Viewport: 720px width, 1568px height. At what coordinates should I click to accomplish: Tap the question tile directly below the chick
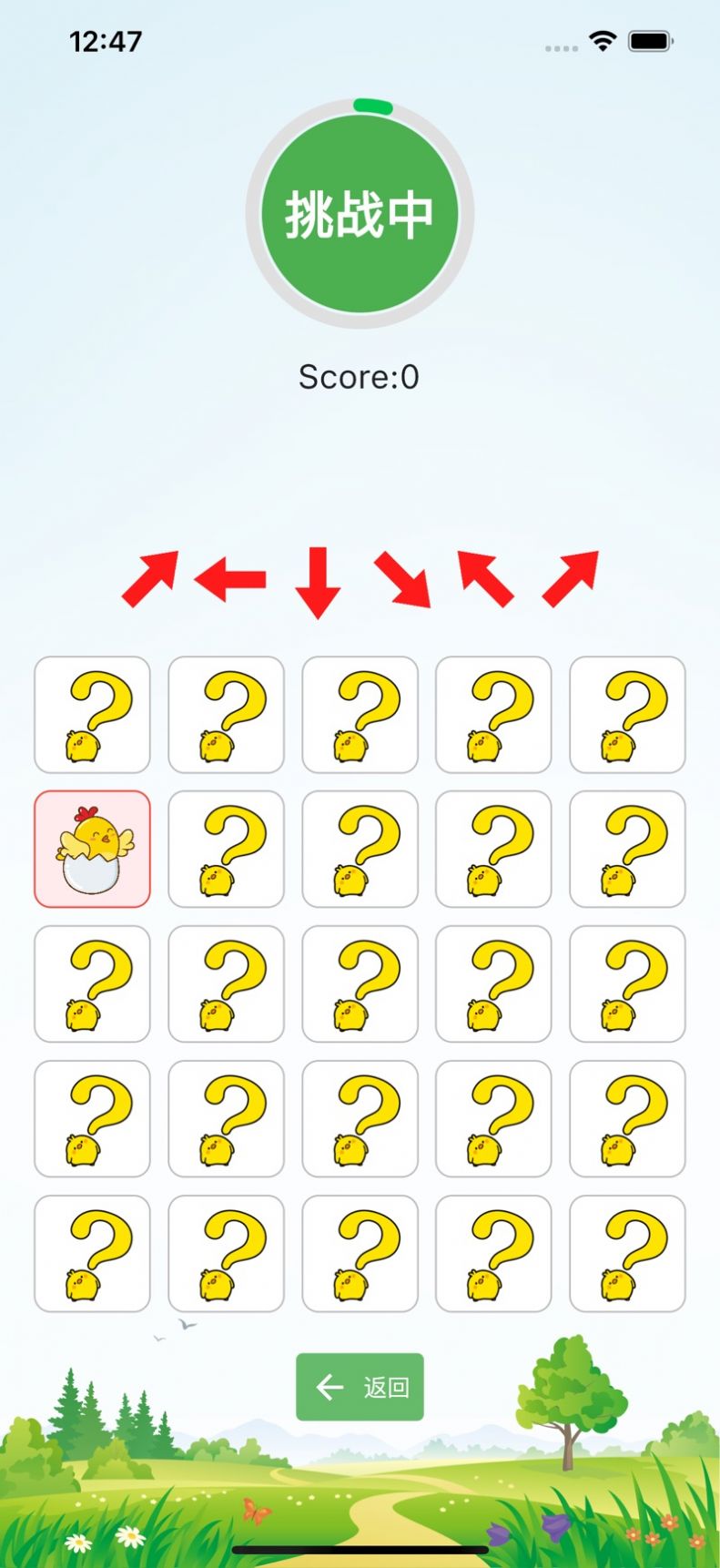click(92, 983)
